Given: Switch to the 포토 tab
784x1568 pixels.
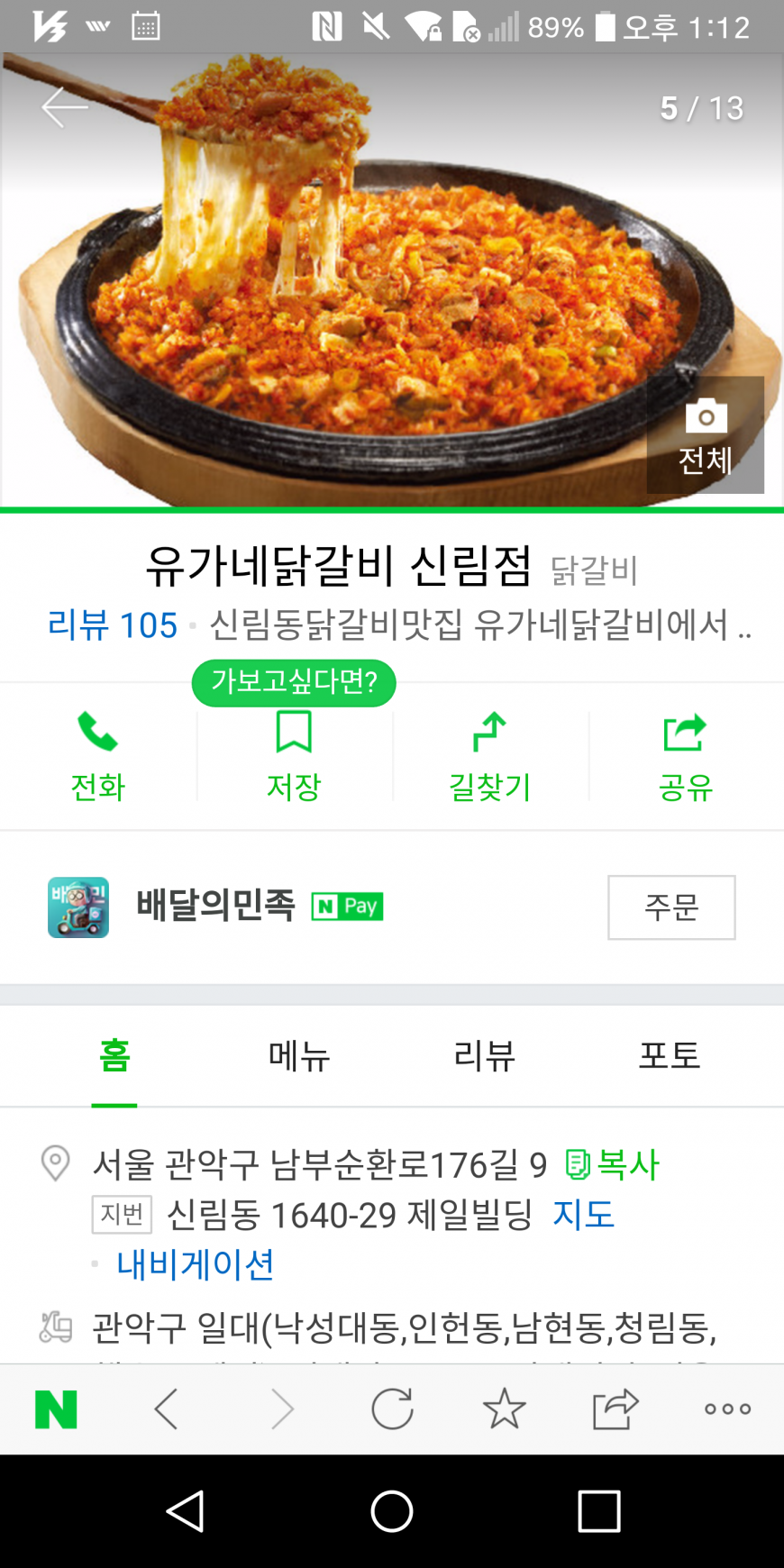Looking at the screenshot, I should pyautogui.click(x=670, y=1055).
